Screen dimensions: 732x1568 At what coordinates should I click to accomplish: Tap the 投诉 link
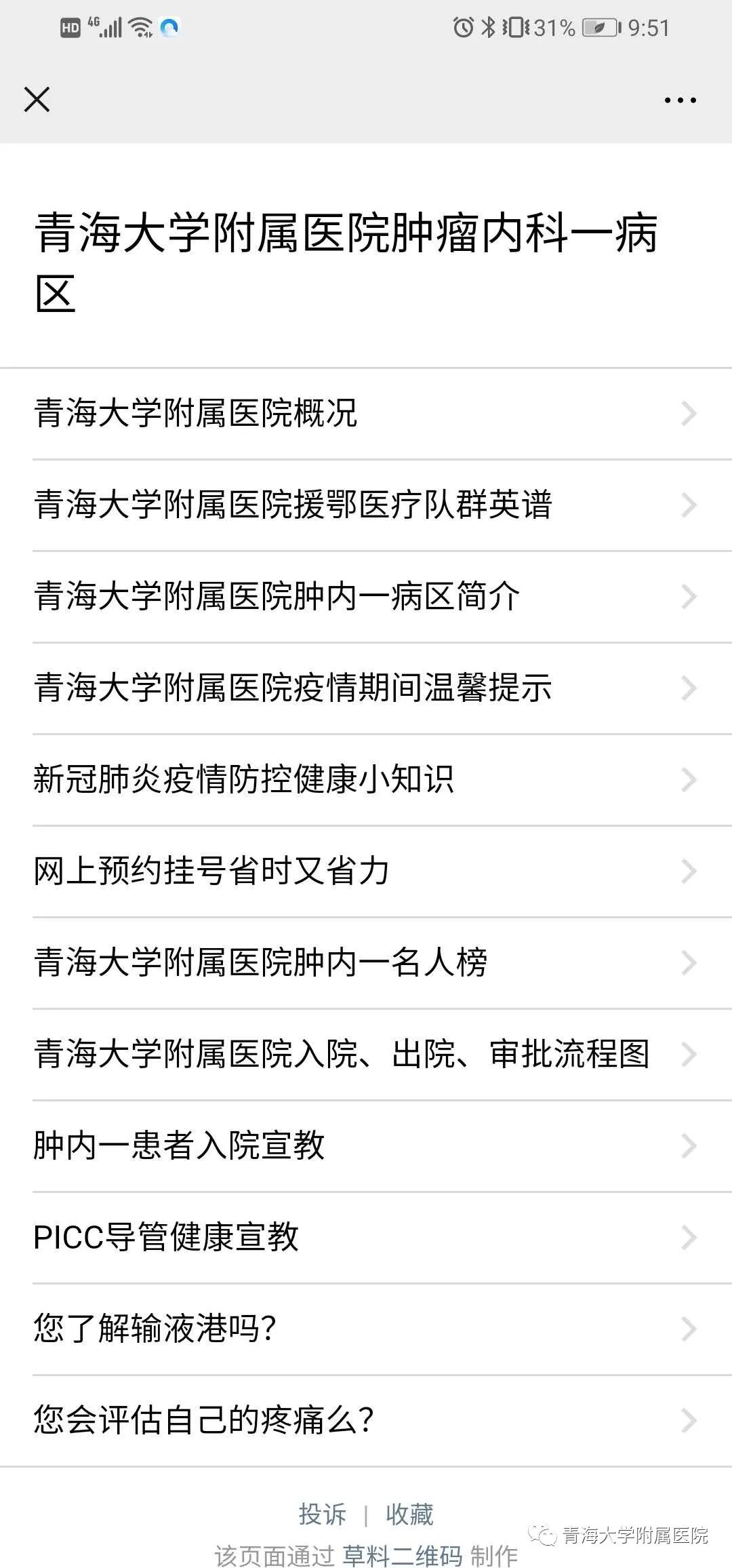323,1514
